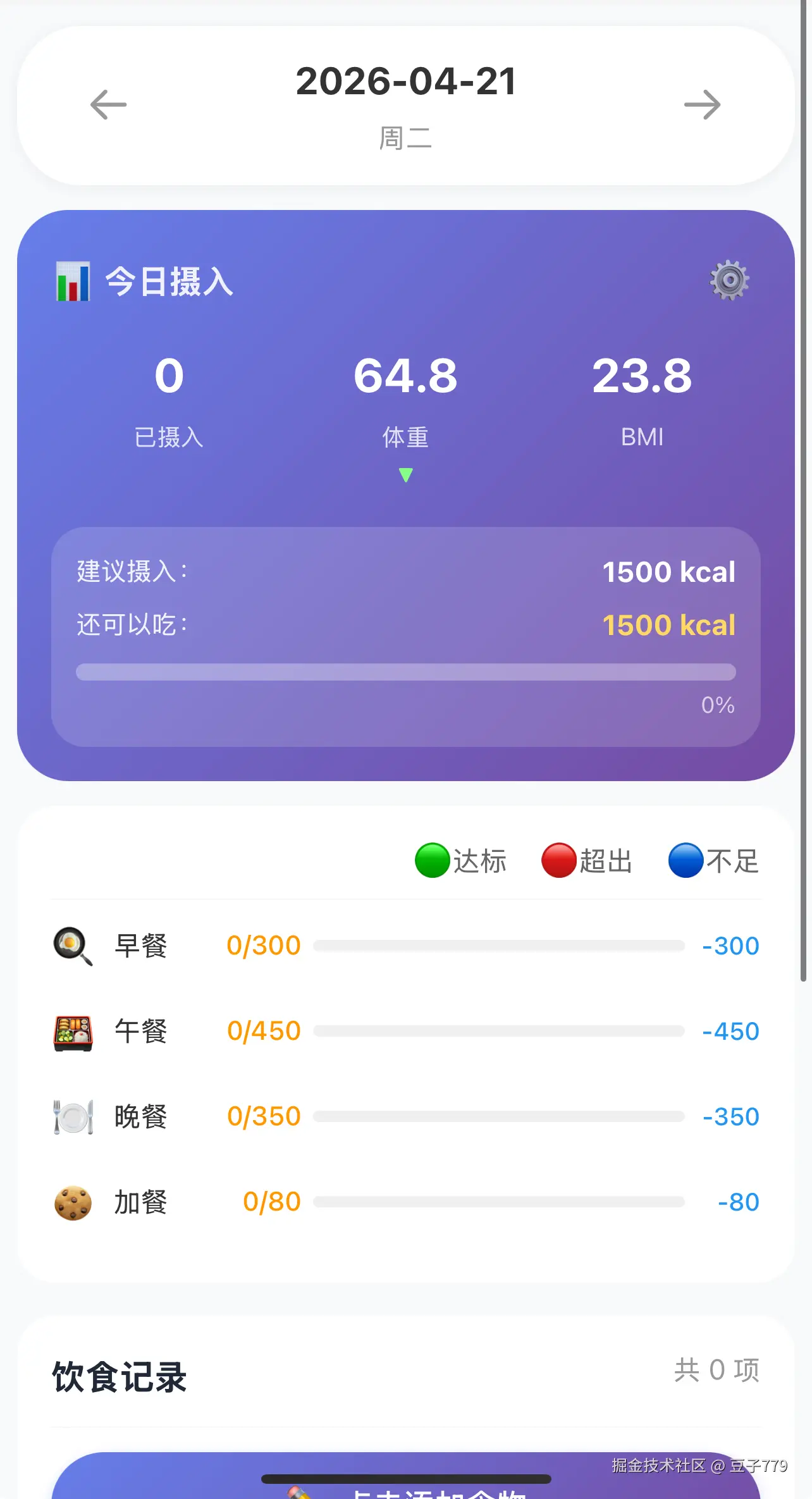Open the 午餐 lunch row
Viewport: 812px width, 1499px height.
tap(405, 1031)
